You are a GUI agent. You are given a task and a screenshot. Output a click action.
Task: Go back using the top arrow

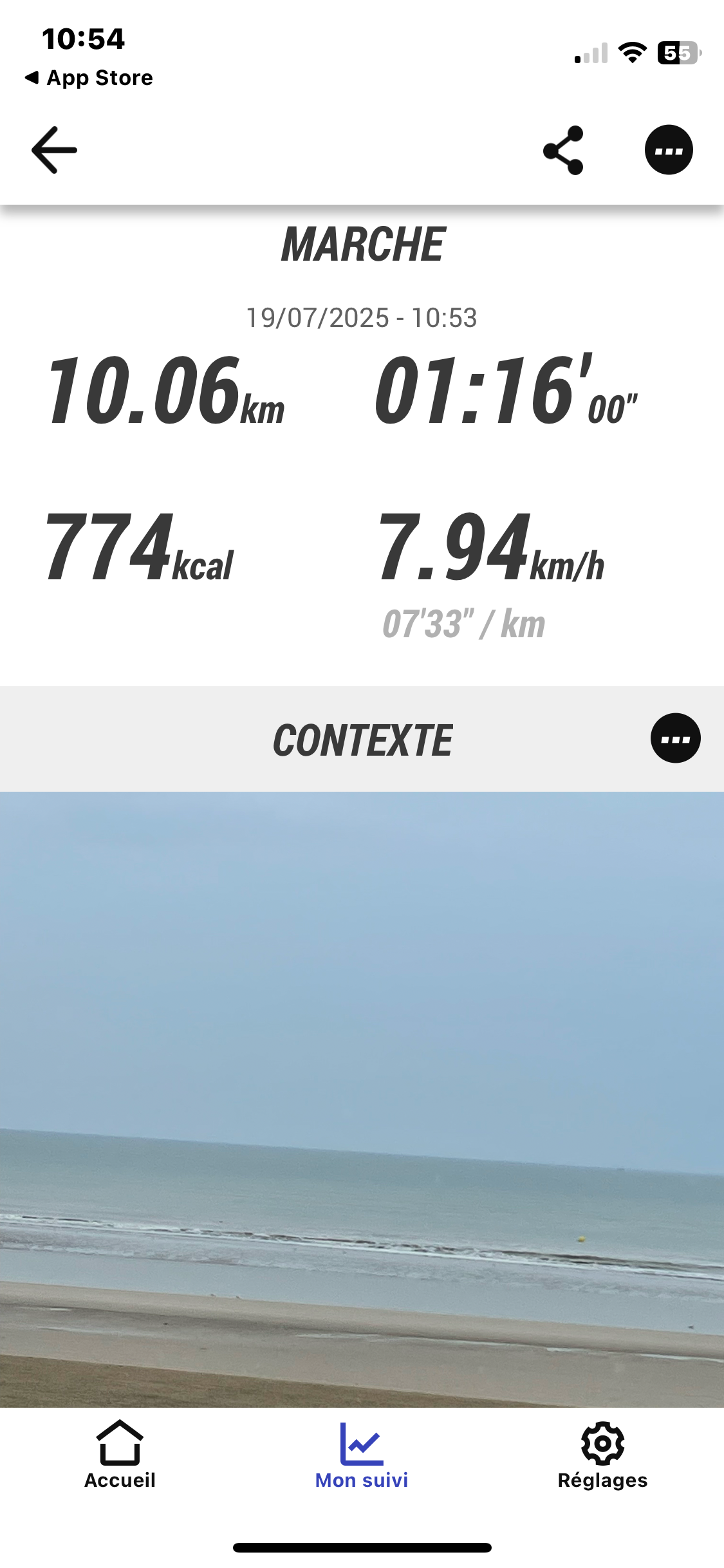(x=54, y=150)
